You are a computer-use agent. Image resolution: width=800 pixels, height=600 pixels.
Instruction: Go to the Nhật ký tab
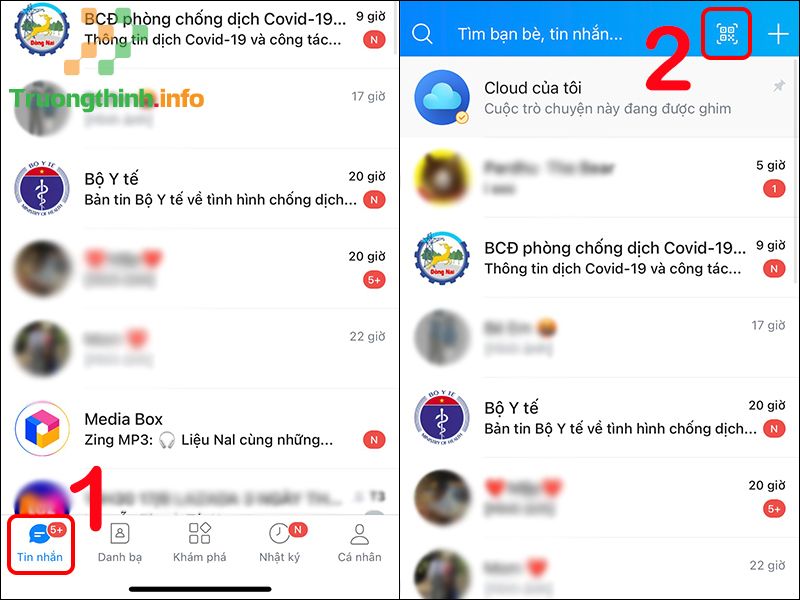point(279,543)
